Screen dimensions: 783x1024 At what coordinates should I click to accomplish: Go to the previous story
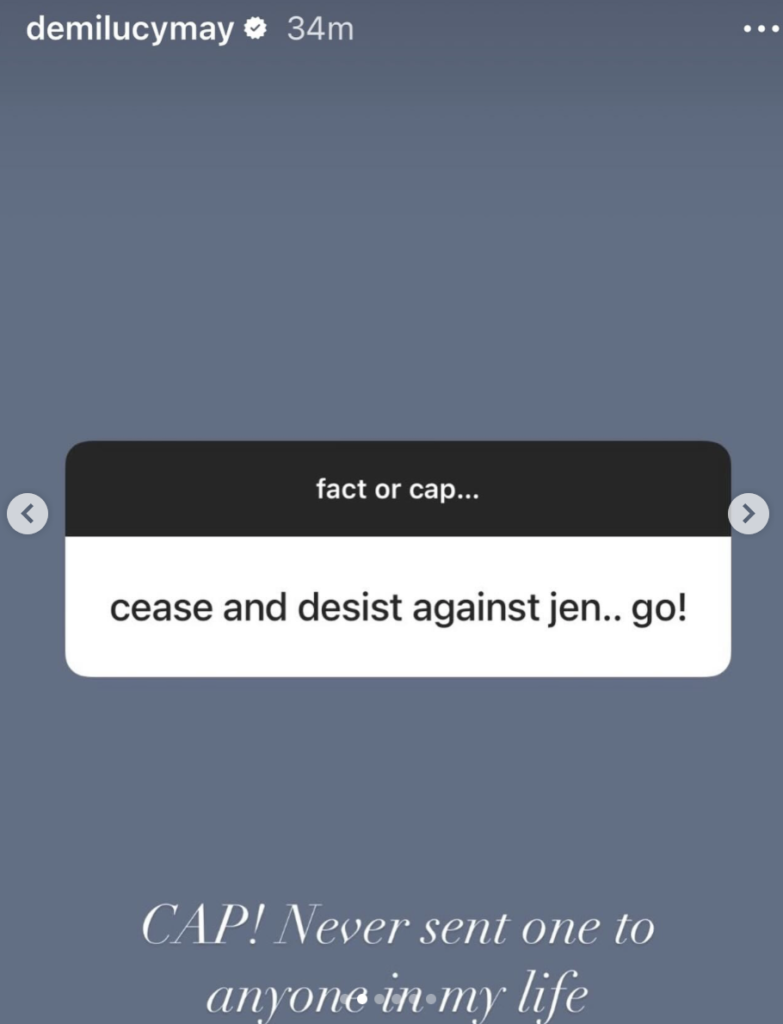[27, 515]
